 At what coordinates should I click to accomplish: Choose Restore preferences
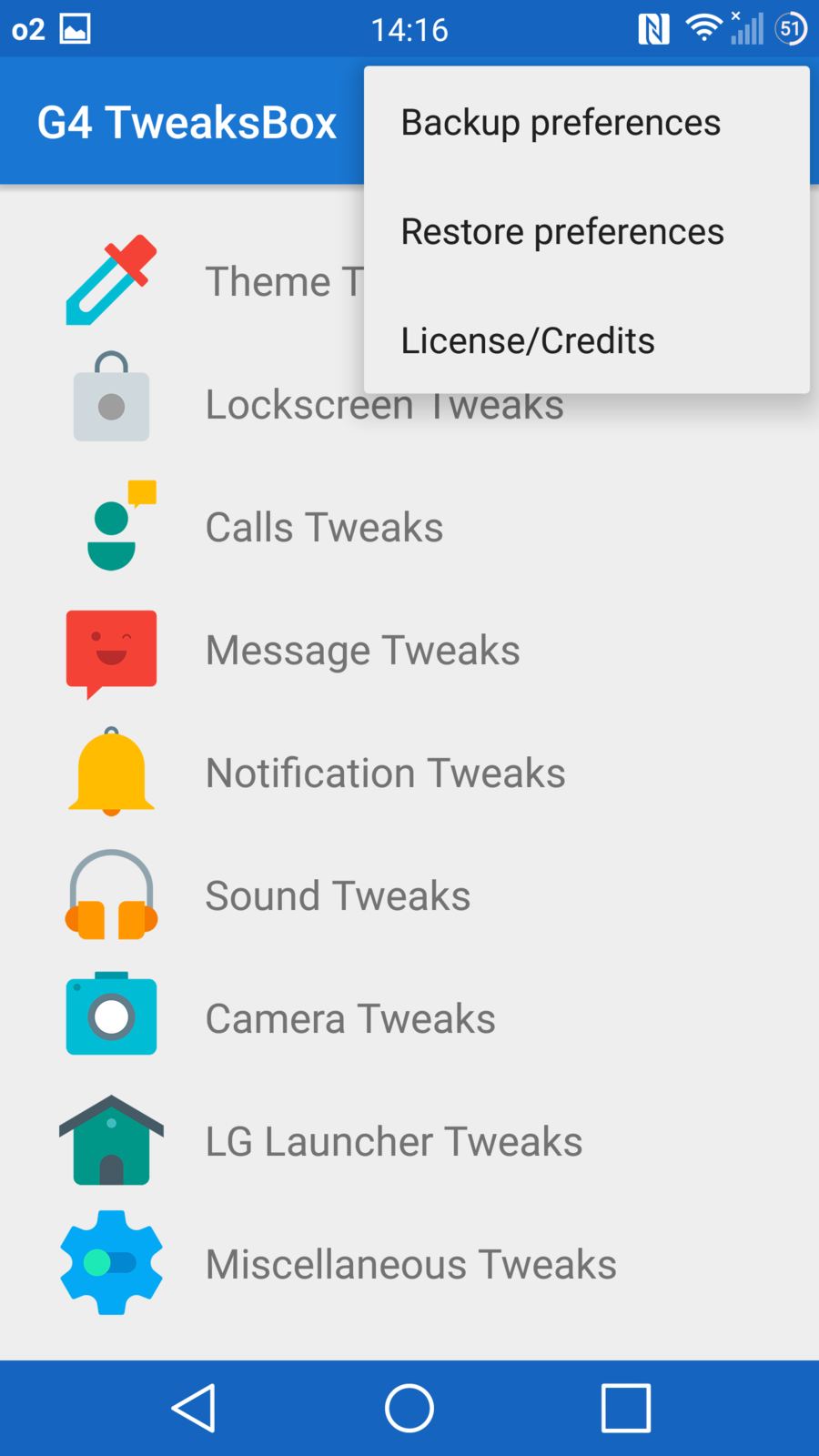click(562, 232)
